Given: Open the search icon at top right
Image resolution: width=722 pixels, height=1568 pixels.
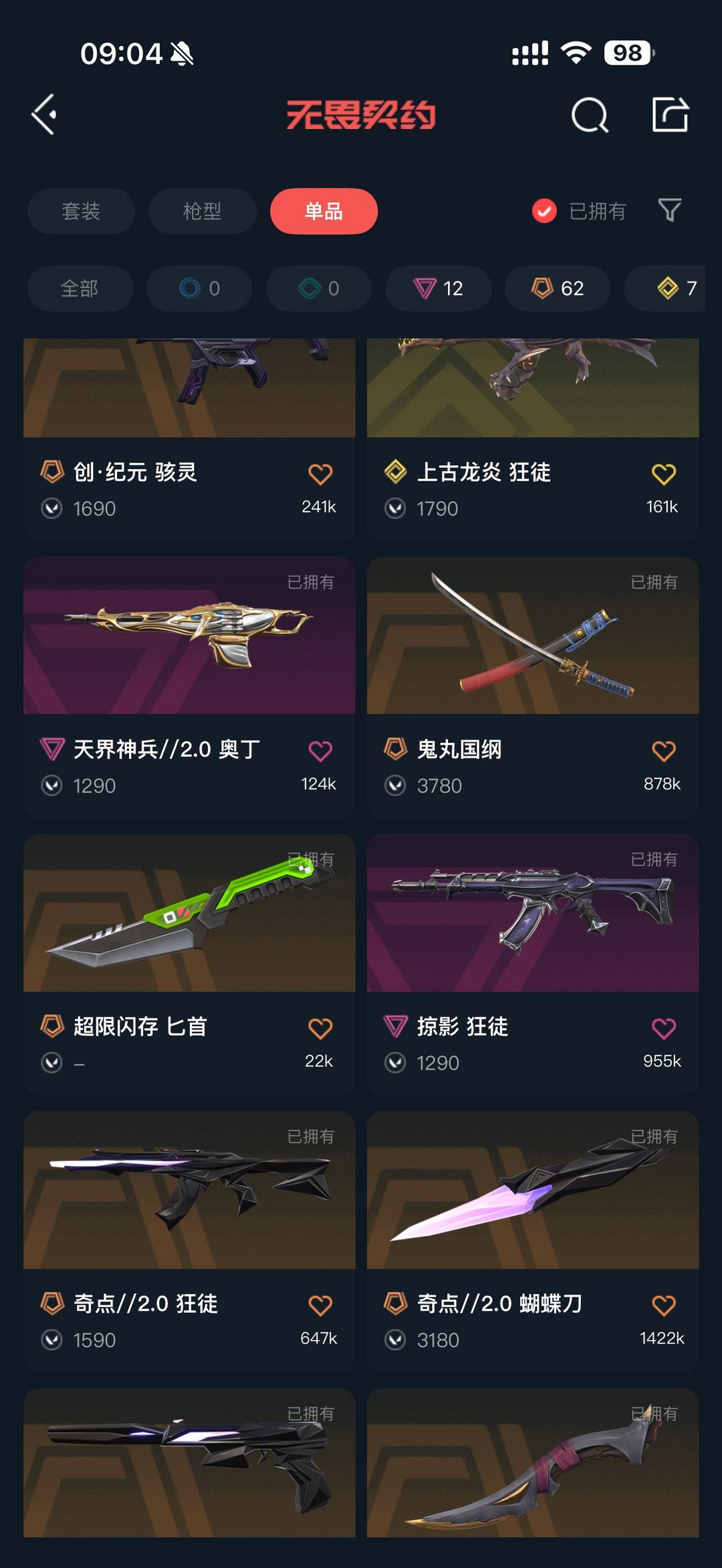Looking at the screenshot, I should (589, 115).
